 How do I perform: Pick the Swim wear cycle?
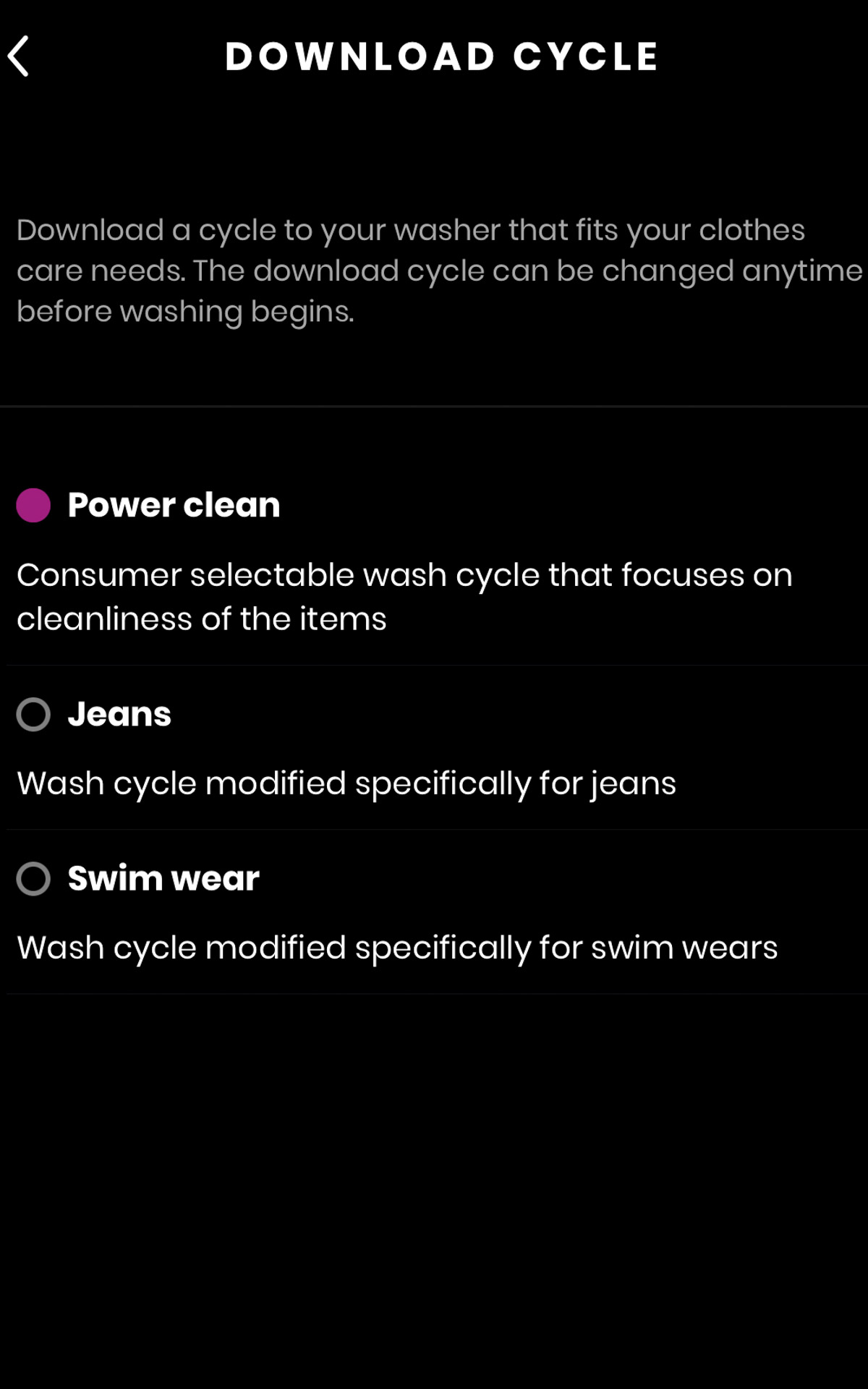33,878
